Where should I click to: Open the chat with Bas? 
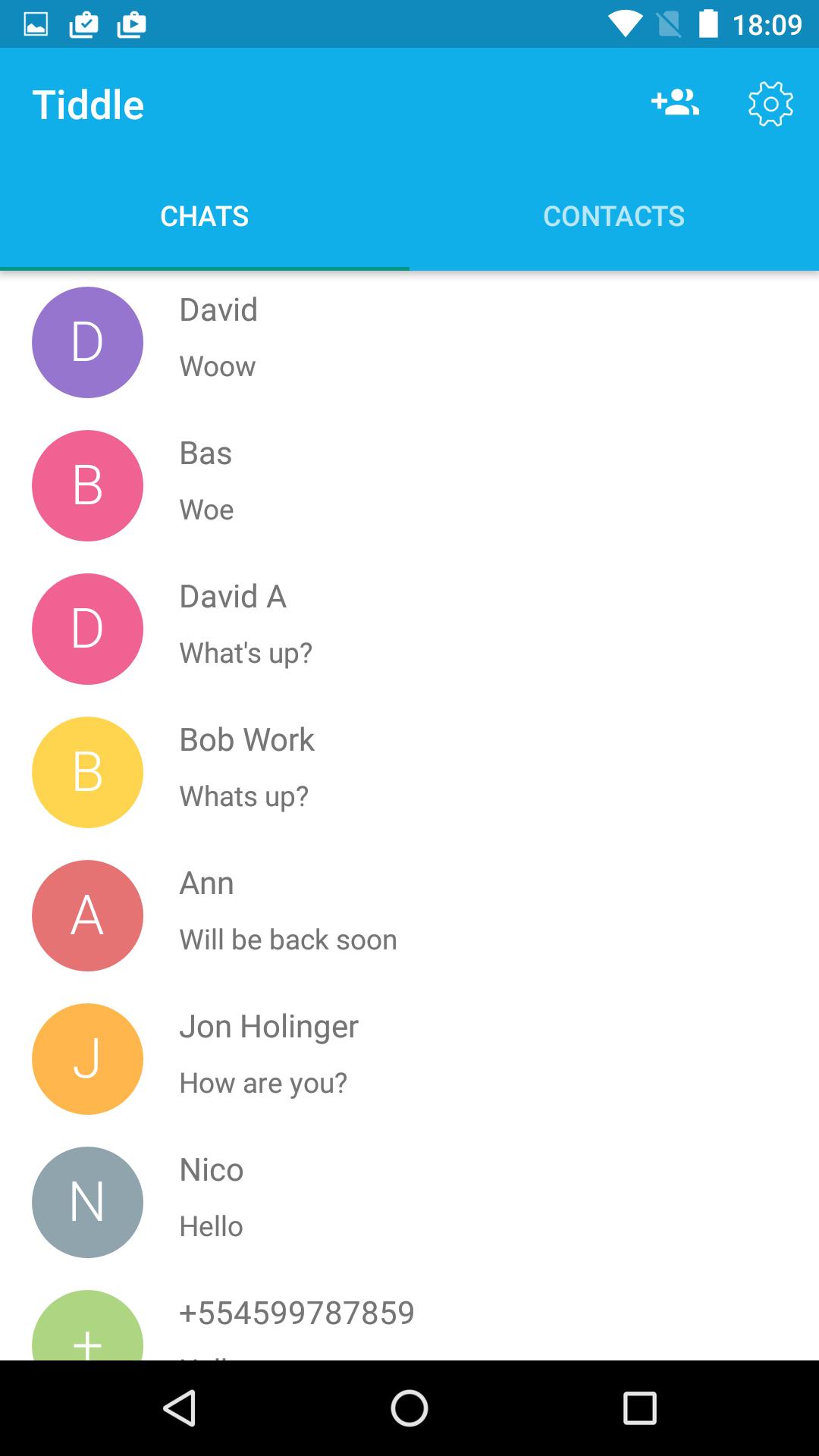(409, 485)
